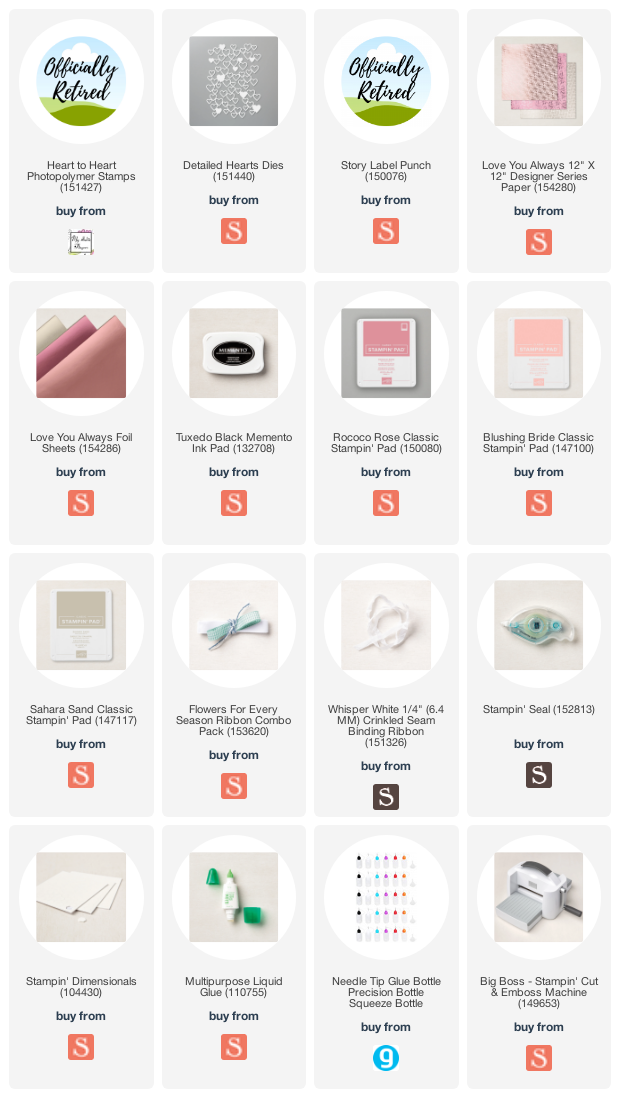Open Blushing Bride Classic Stampin' Pad image
This screenshot has height=1109, width=620.
538,353
